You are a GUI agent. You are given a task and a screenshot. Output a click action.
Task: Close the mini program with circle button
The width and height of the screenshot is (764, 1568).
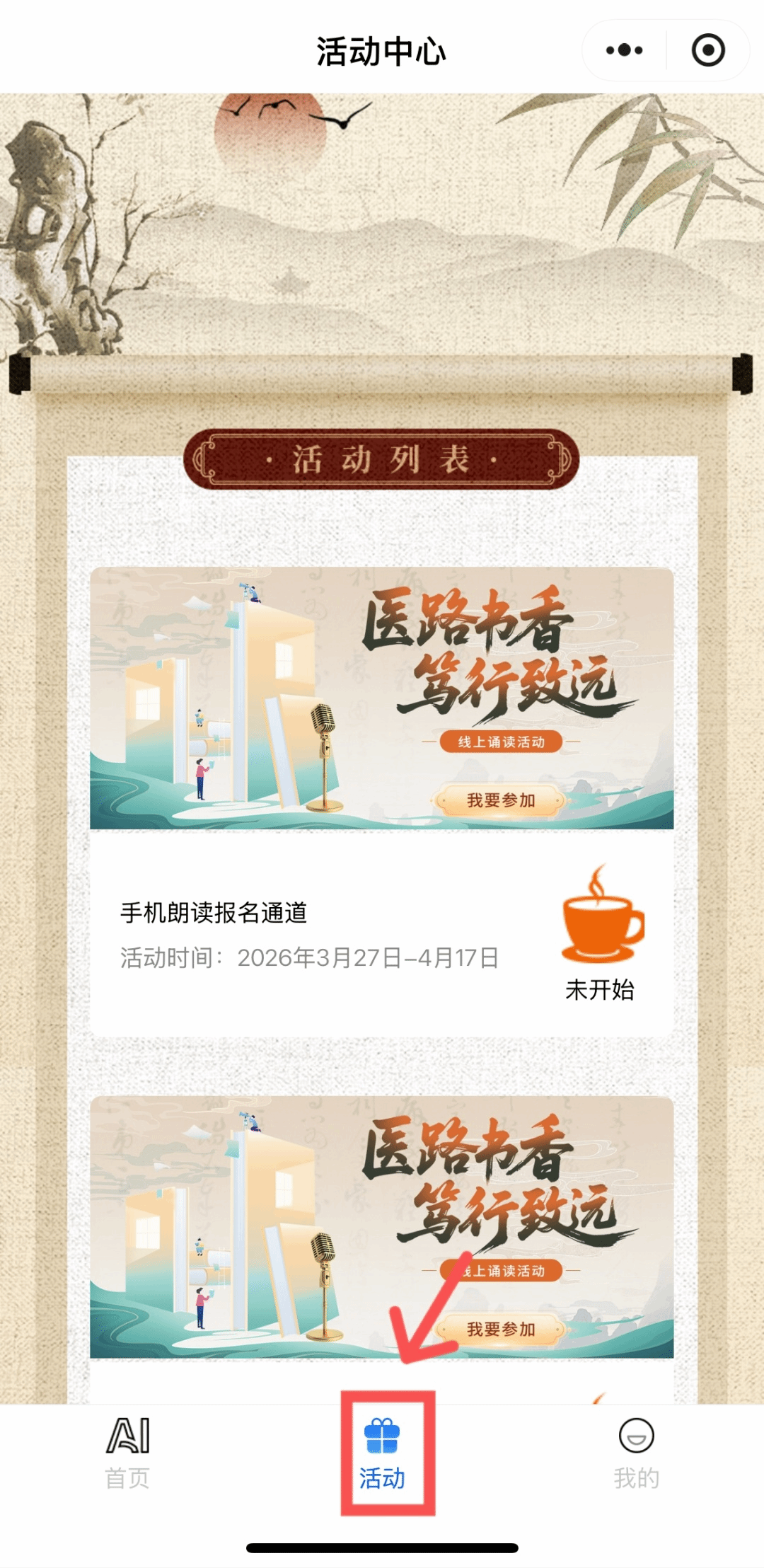pyautogui.click(x=707, y=50)
